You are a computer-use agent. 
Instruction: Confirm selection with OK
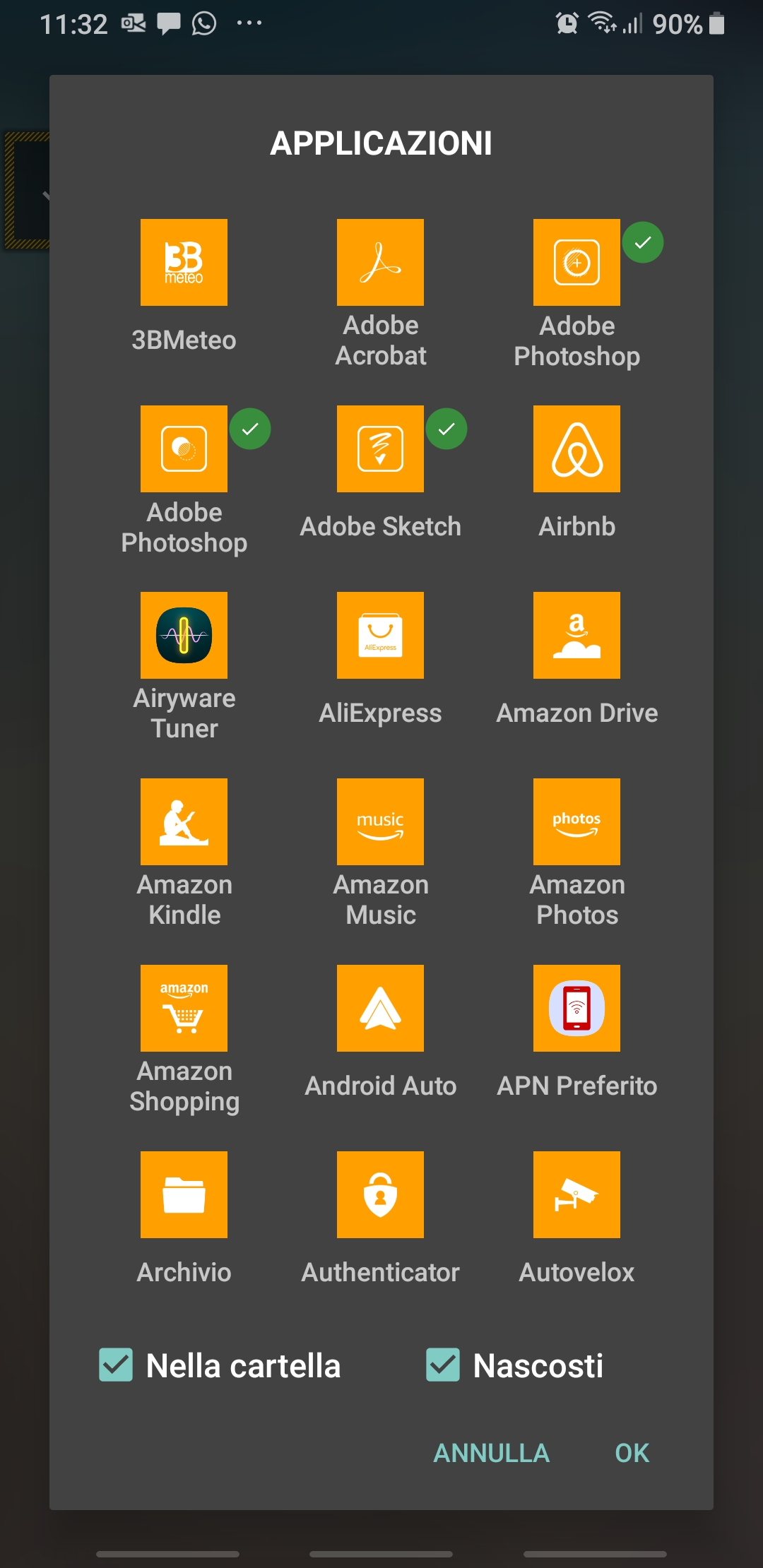632,1453
